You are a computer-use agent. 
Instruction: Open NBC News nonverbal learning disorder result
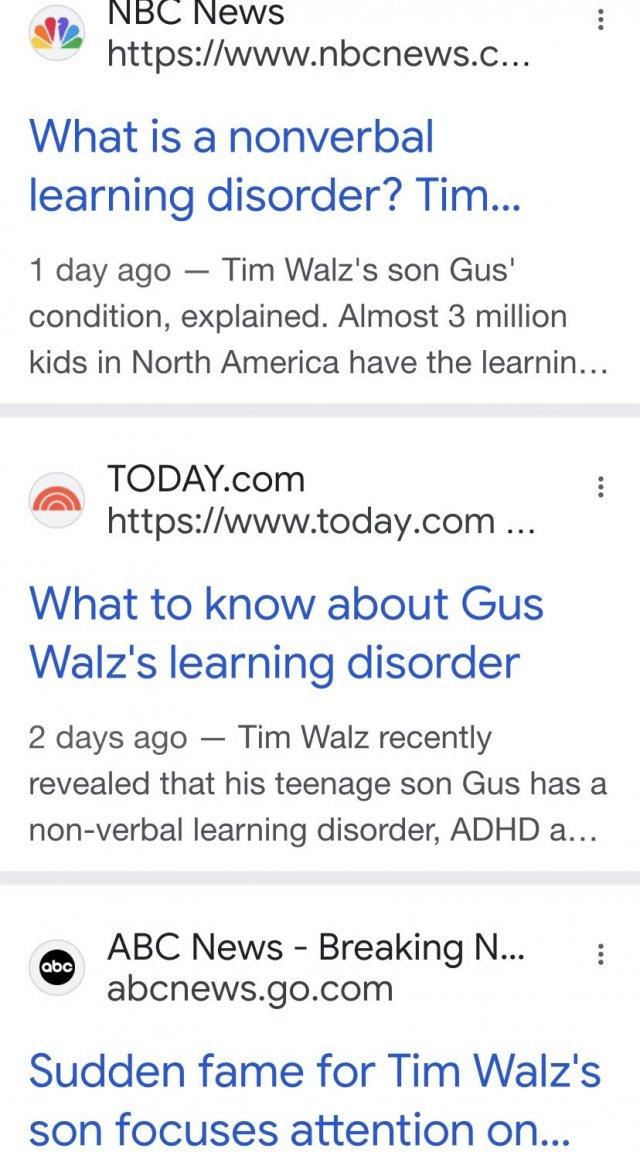[x=275, y=166]
